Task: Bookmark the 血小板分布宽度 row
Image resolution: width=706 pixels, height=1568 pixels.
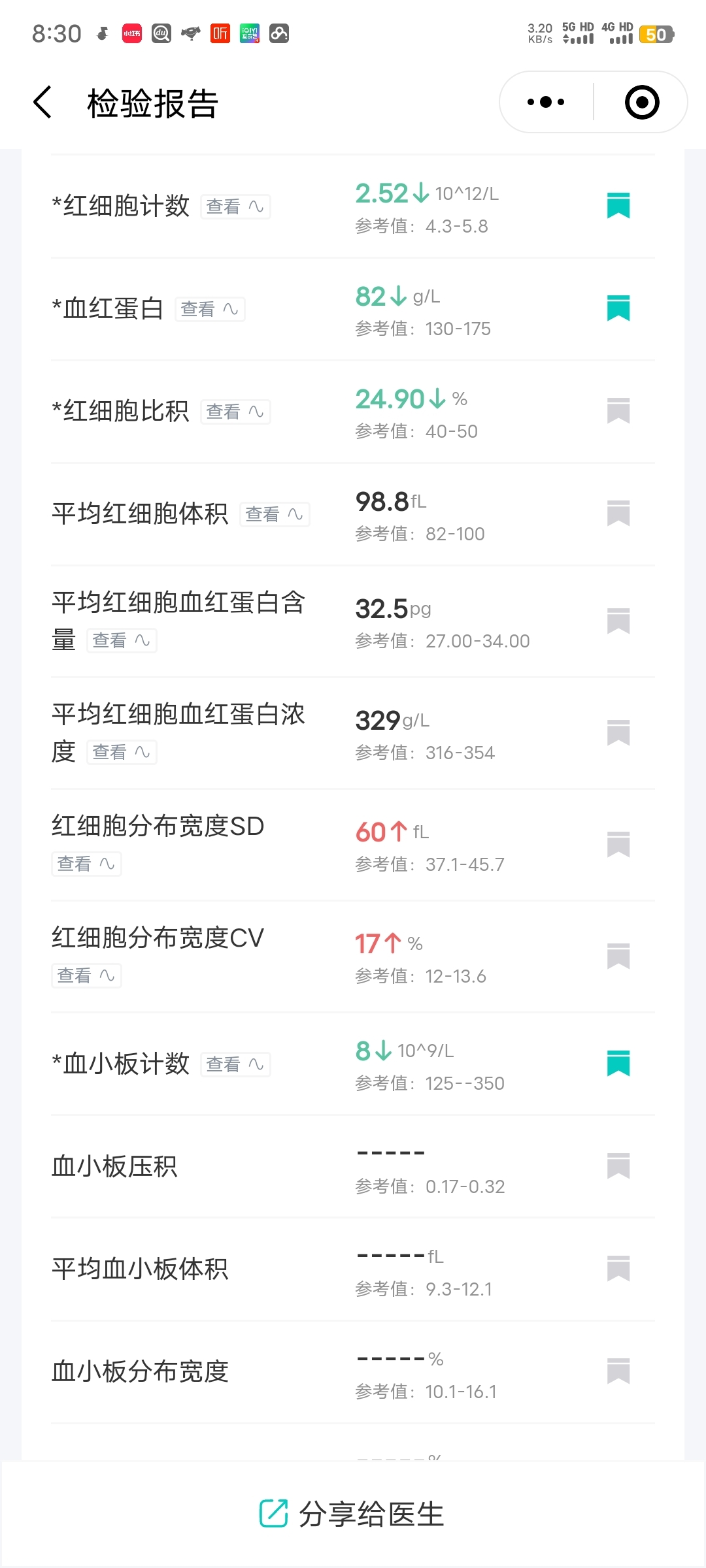Action: (x=618, y=1371)
